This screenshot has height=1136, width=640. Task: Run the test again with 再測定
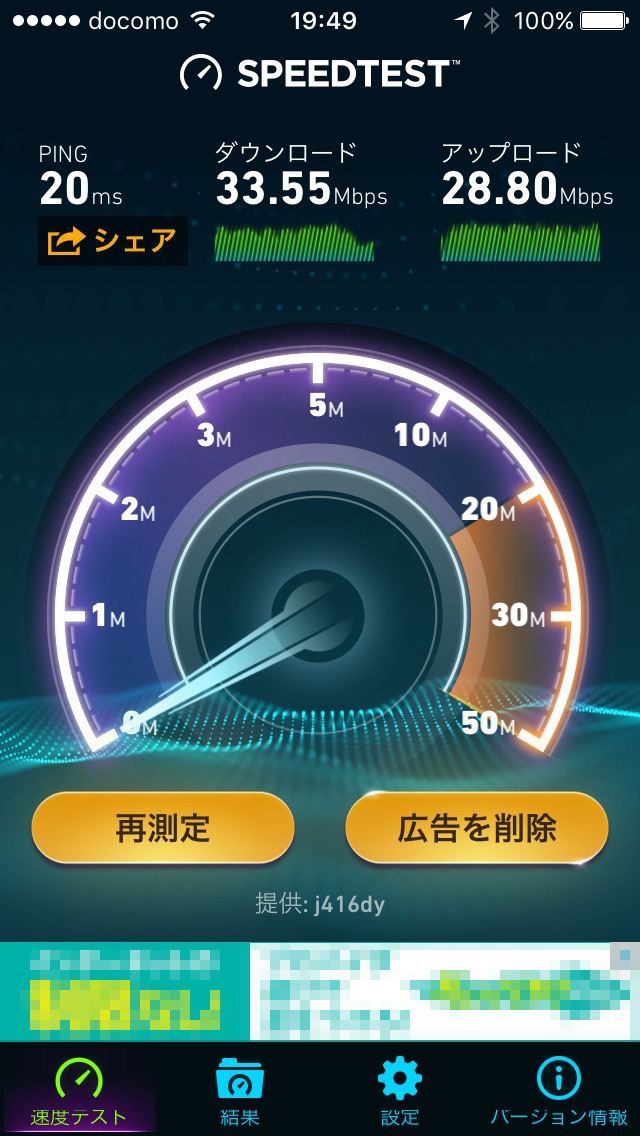click(x=163, y=827)
